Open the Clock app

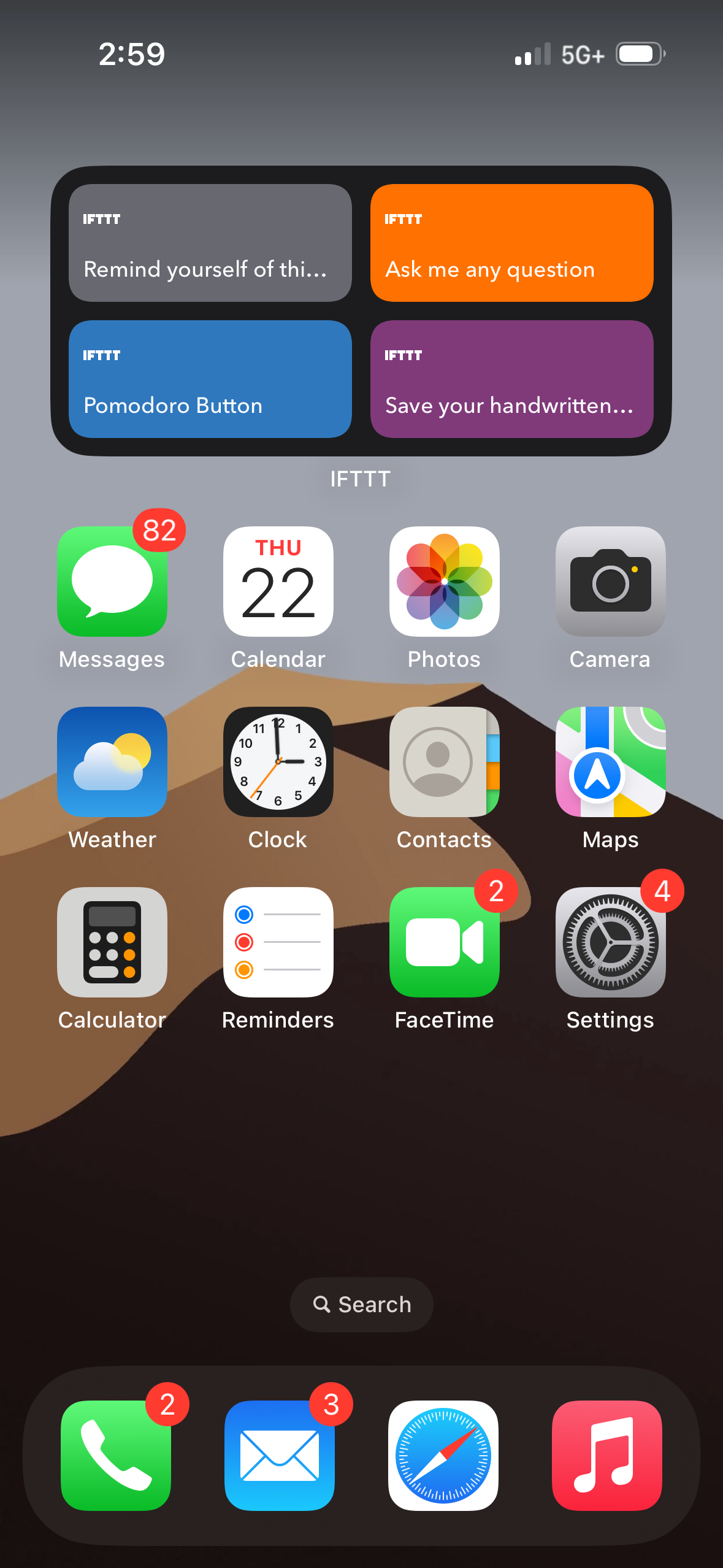tap(277, 761)
